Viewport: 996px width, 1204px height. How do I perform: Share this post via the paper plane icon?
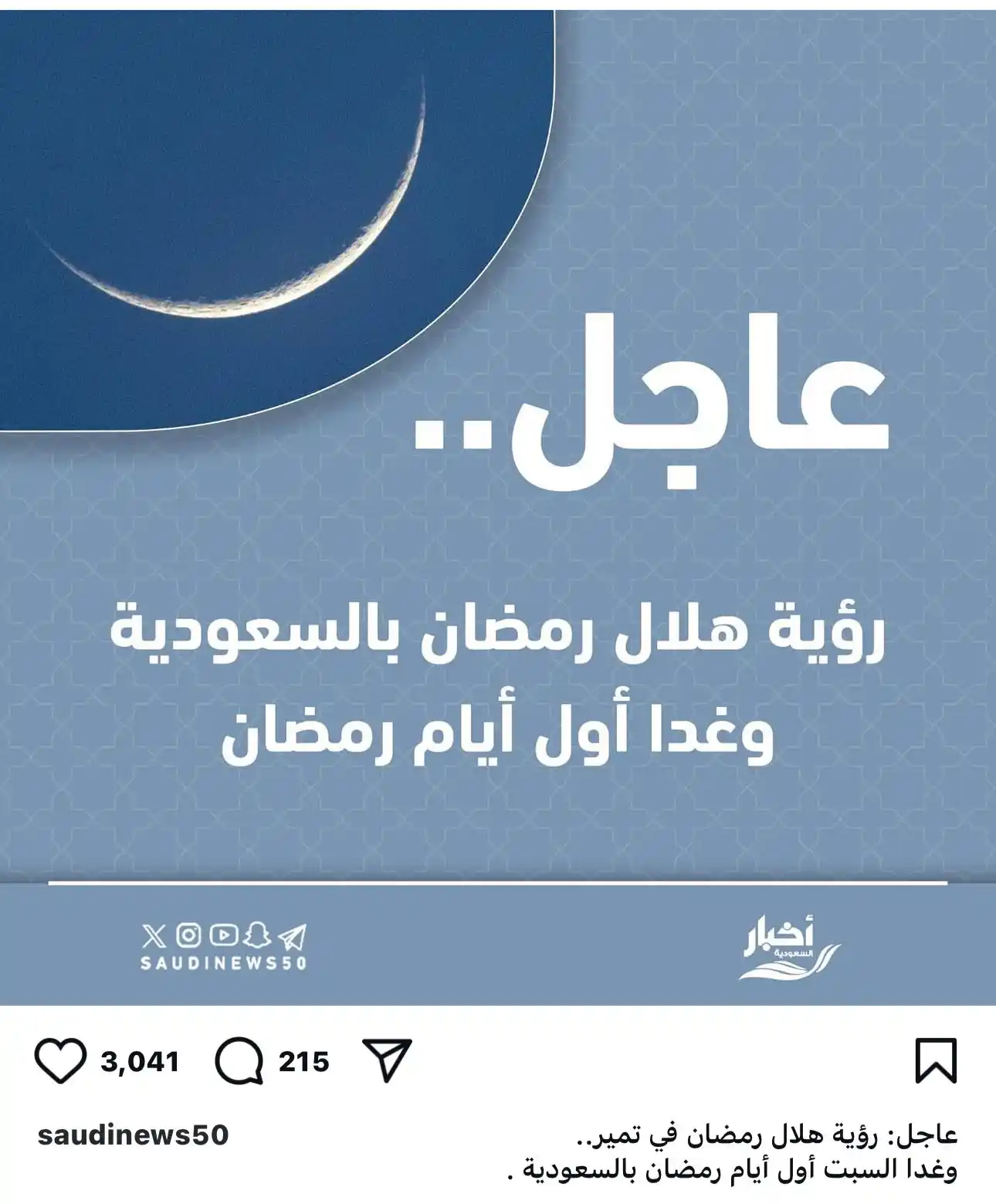[387, 1060]
